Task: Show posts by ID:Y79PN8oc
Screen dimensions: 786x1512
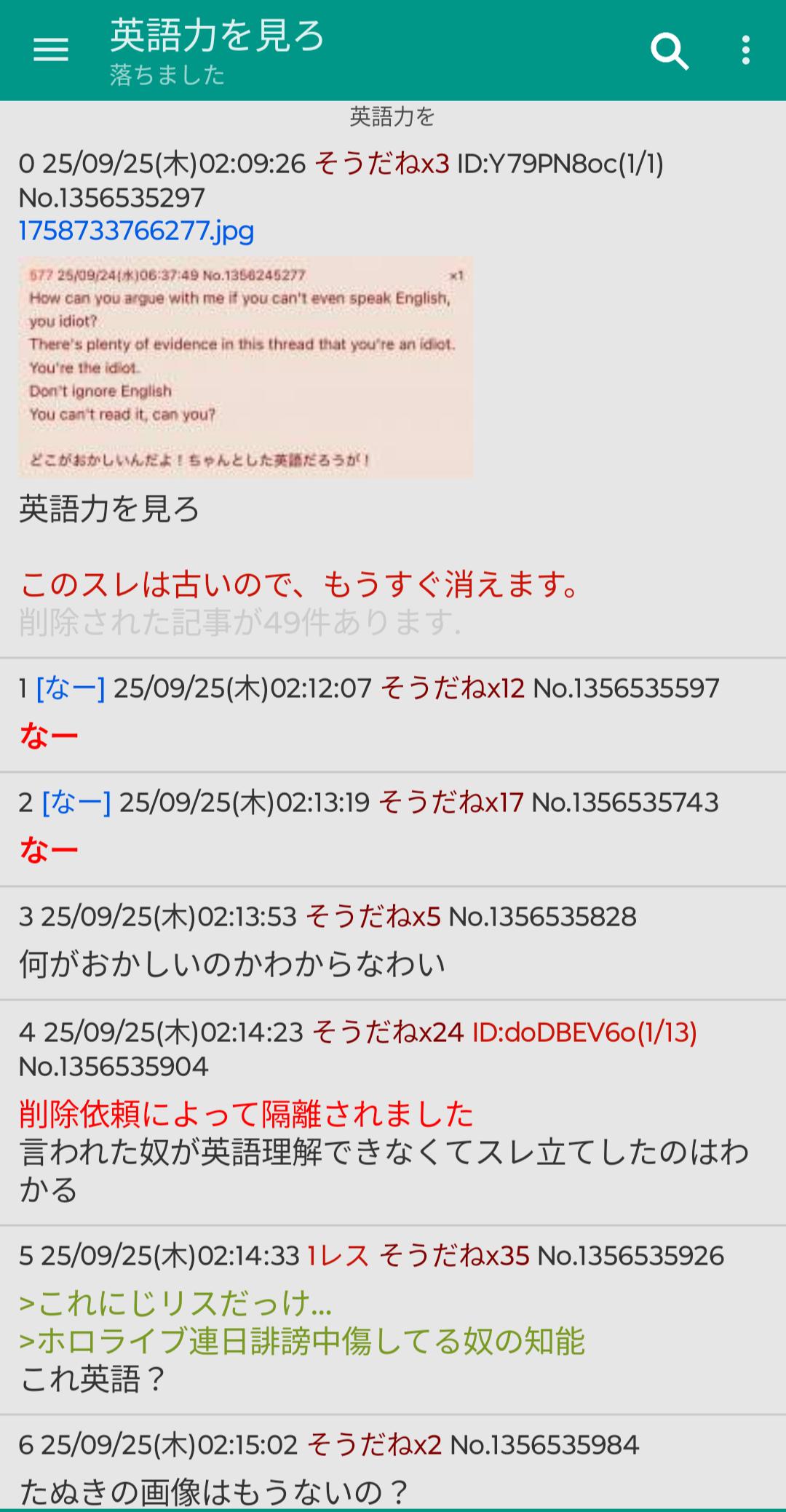Action: pos(560,164)
